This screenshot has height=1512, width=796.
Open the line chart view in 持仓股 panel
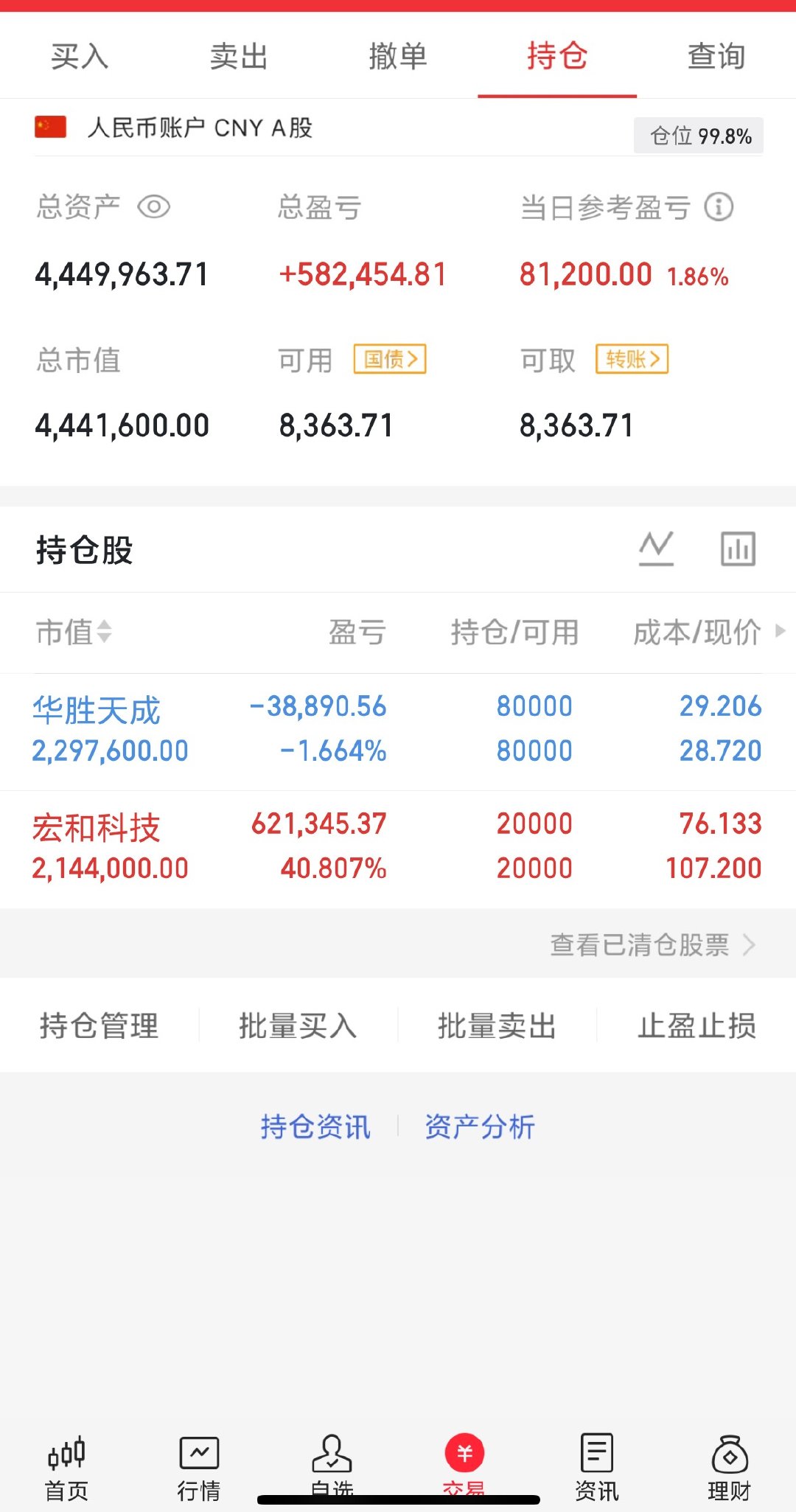[657, 548]
